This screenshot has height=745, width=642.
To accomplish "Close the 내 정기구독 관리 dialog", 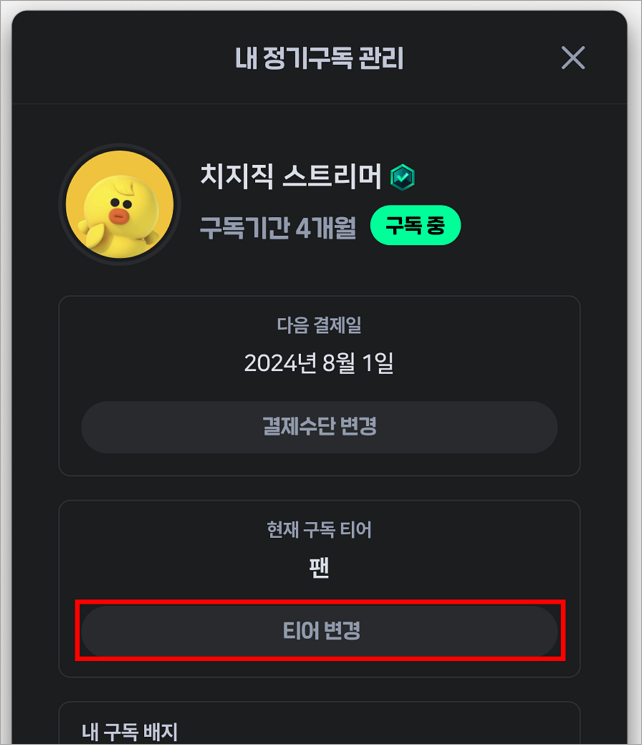I will pos(573,58).
